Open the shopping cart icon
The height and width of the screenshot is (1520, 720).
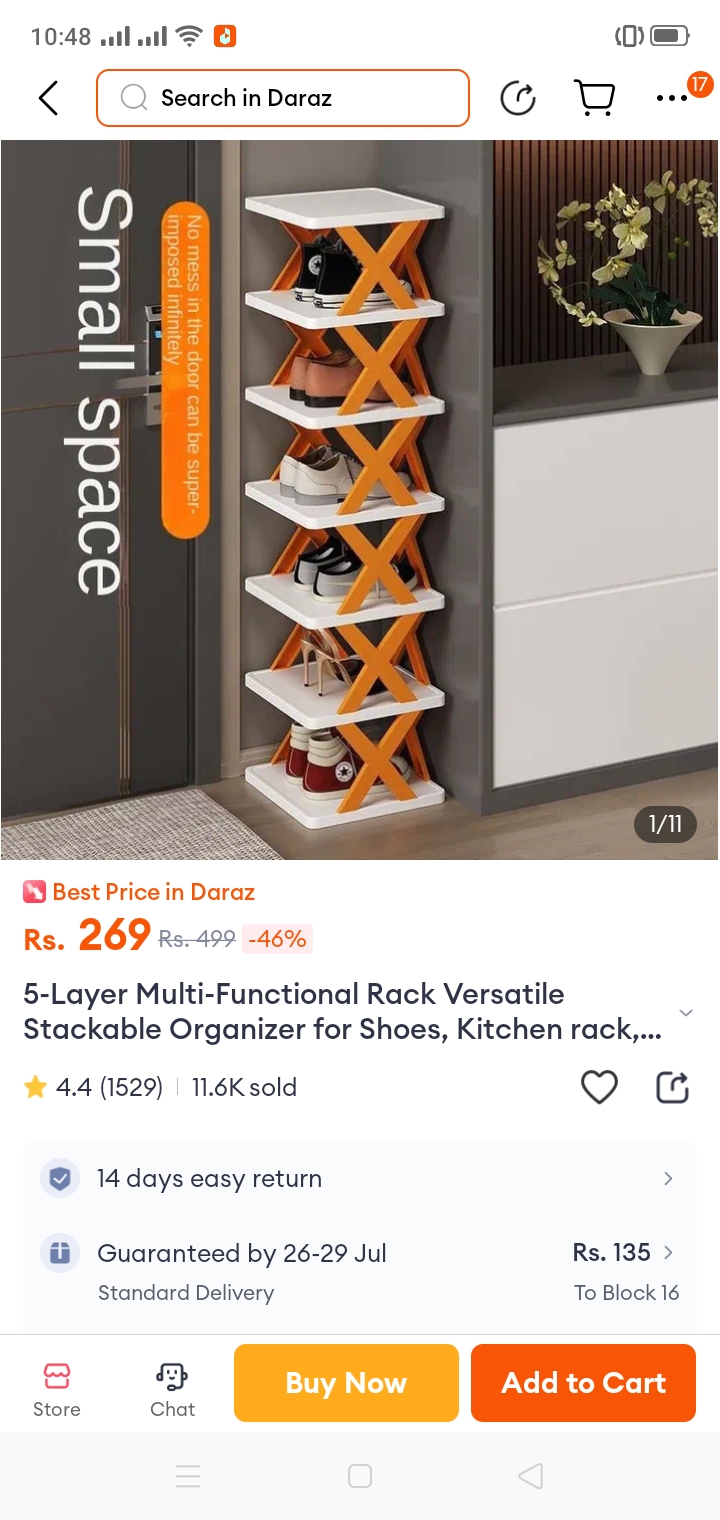tap(594, 98)
